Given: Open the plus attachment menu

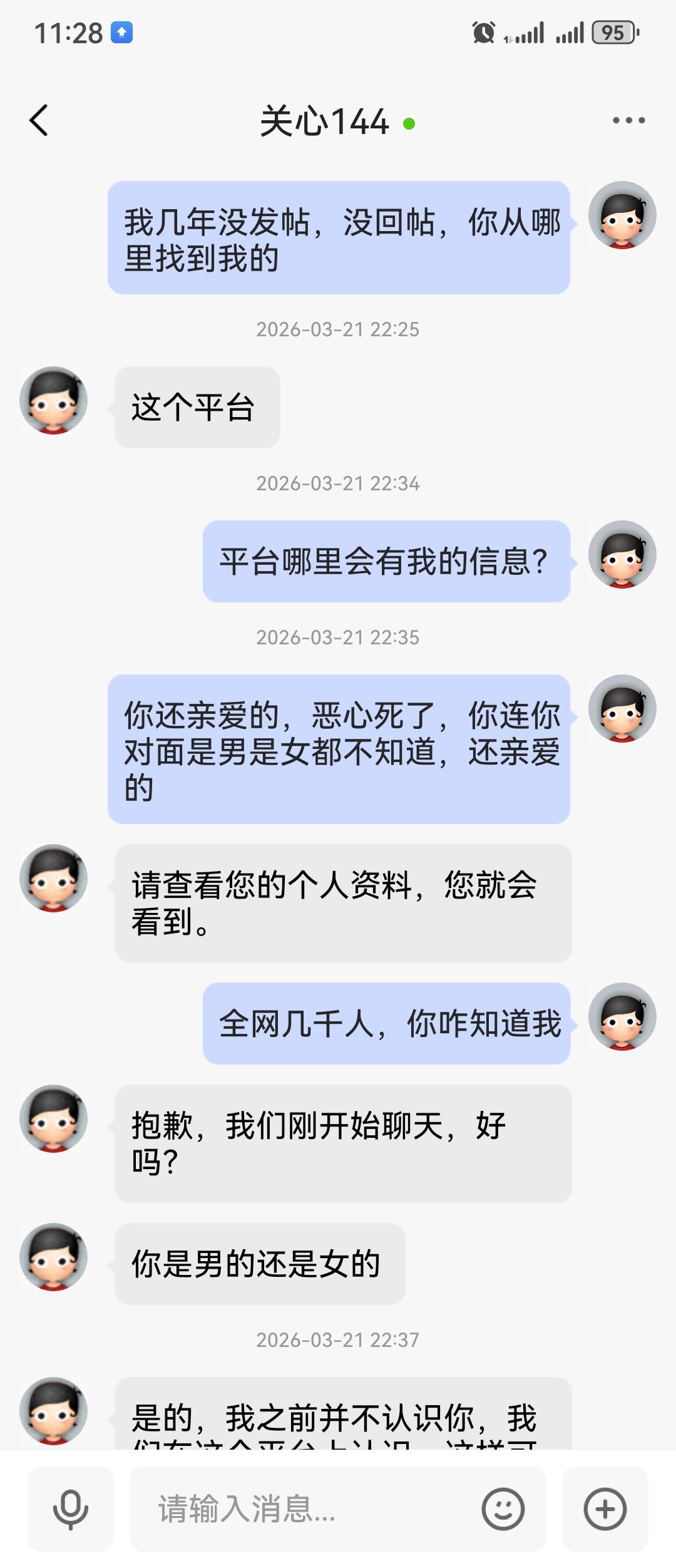Looking at the screenshot, I should (605, 1509).
